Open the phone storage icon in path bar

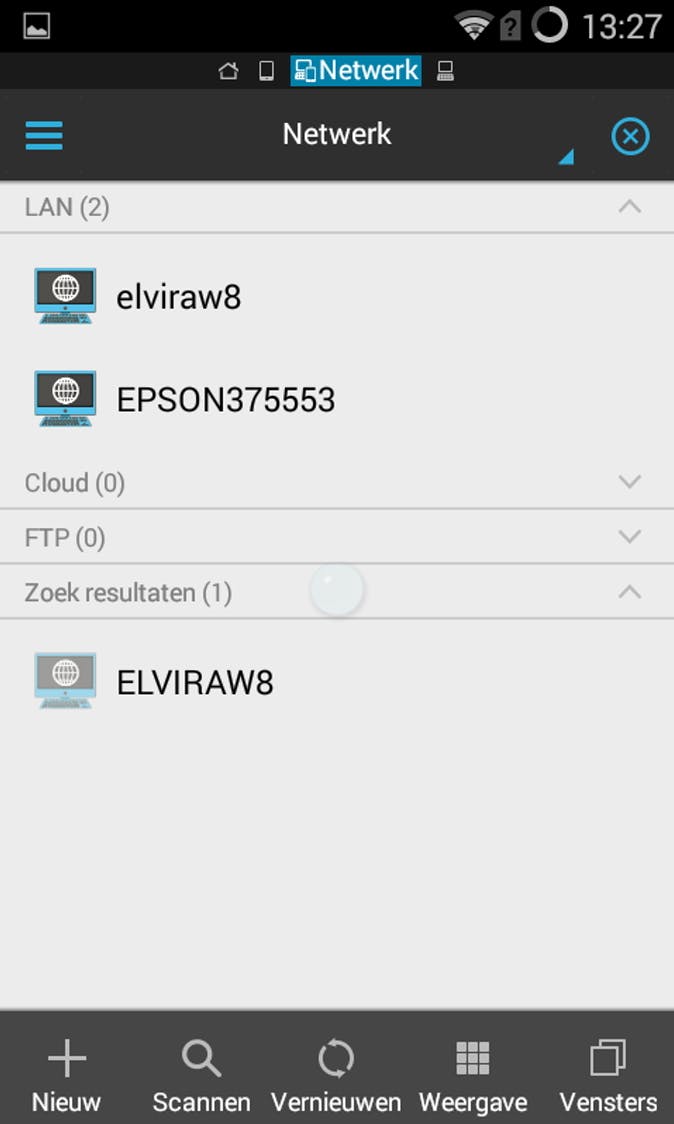click(266, 71)
